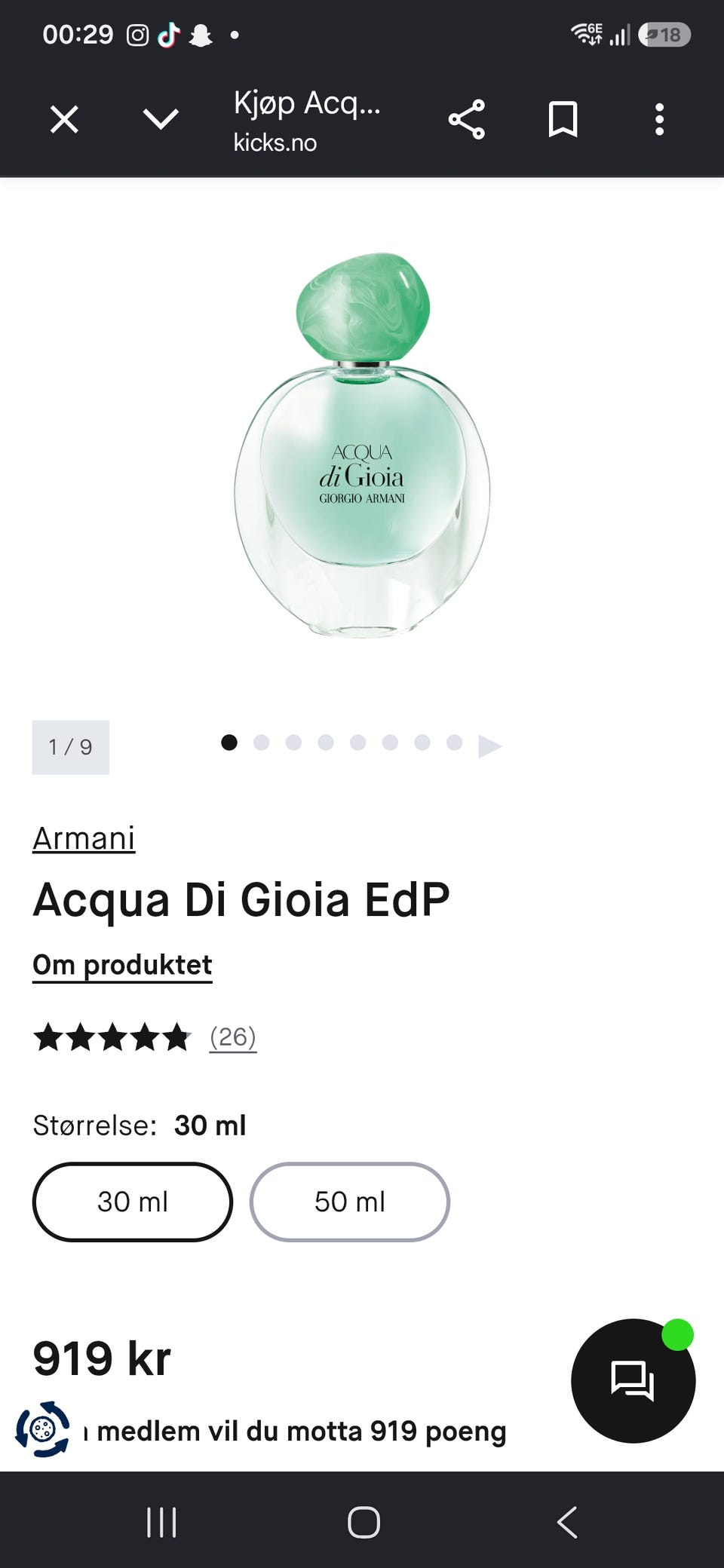Go back using system back button
Image resolution: width=724 pixels, height=1568 pixels.
(567, 1521)
